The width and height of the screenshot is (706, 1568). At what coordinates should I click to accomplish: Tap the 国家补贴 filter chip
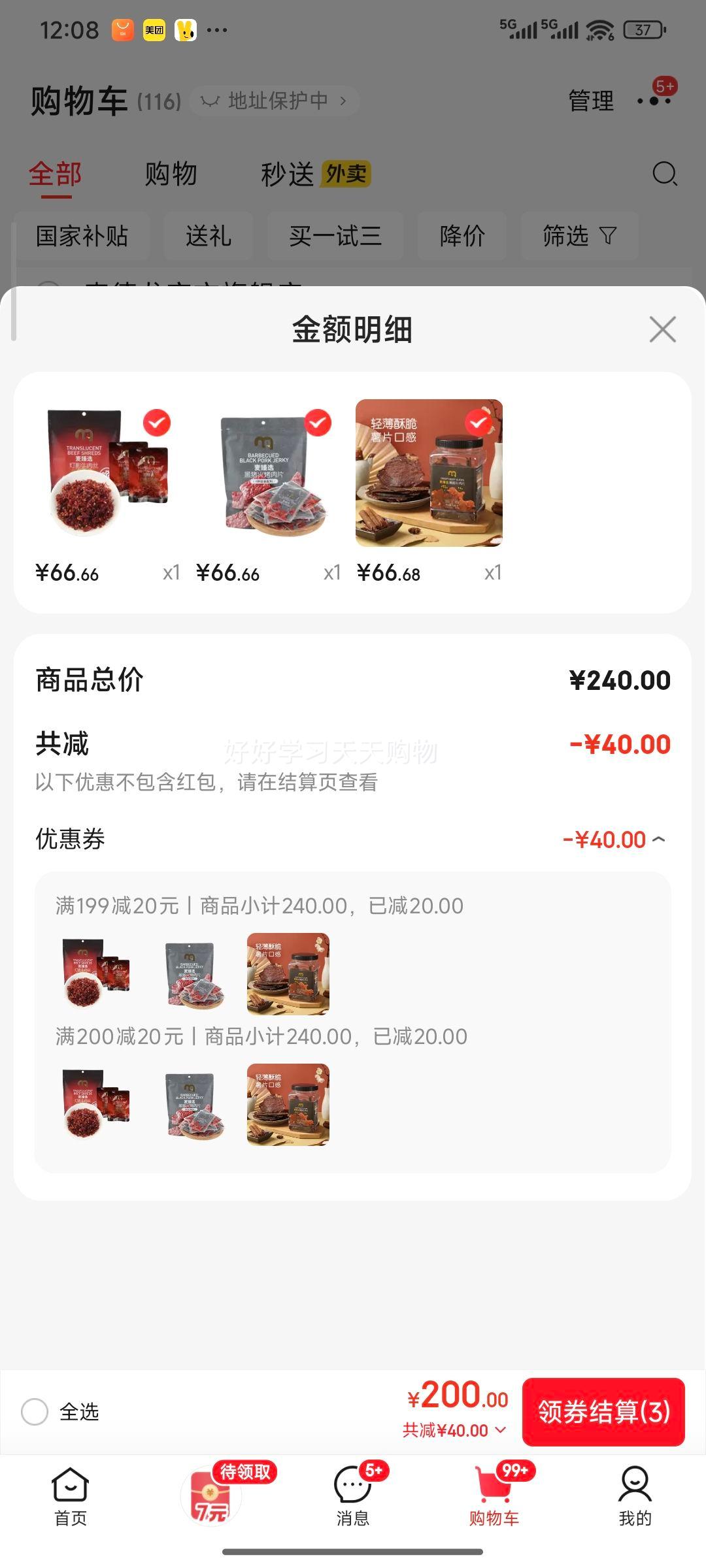(x=82, y=237)
